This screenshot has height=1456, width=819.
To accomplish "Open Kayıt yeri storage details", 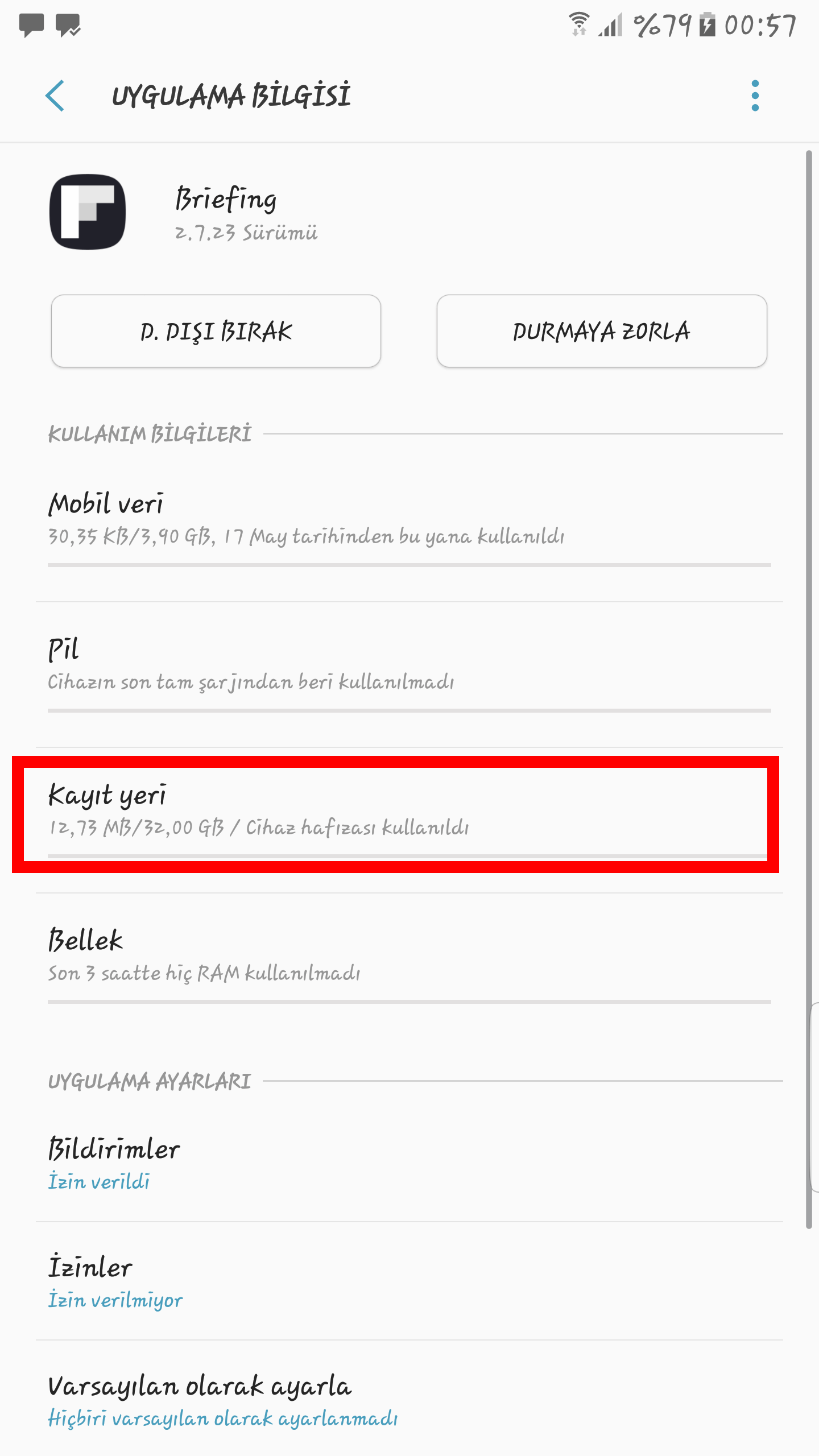I will click(x=409, y=820).
